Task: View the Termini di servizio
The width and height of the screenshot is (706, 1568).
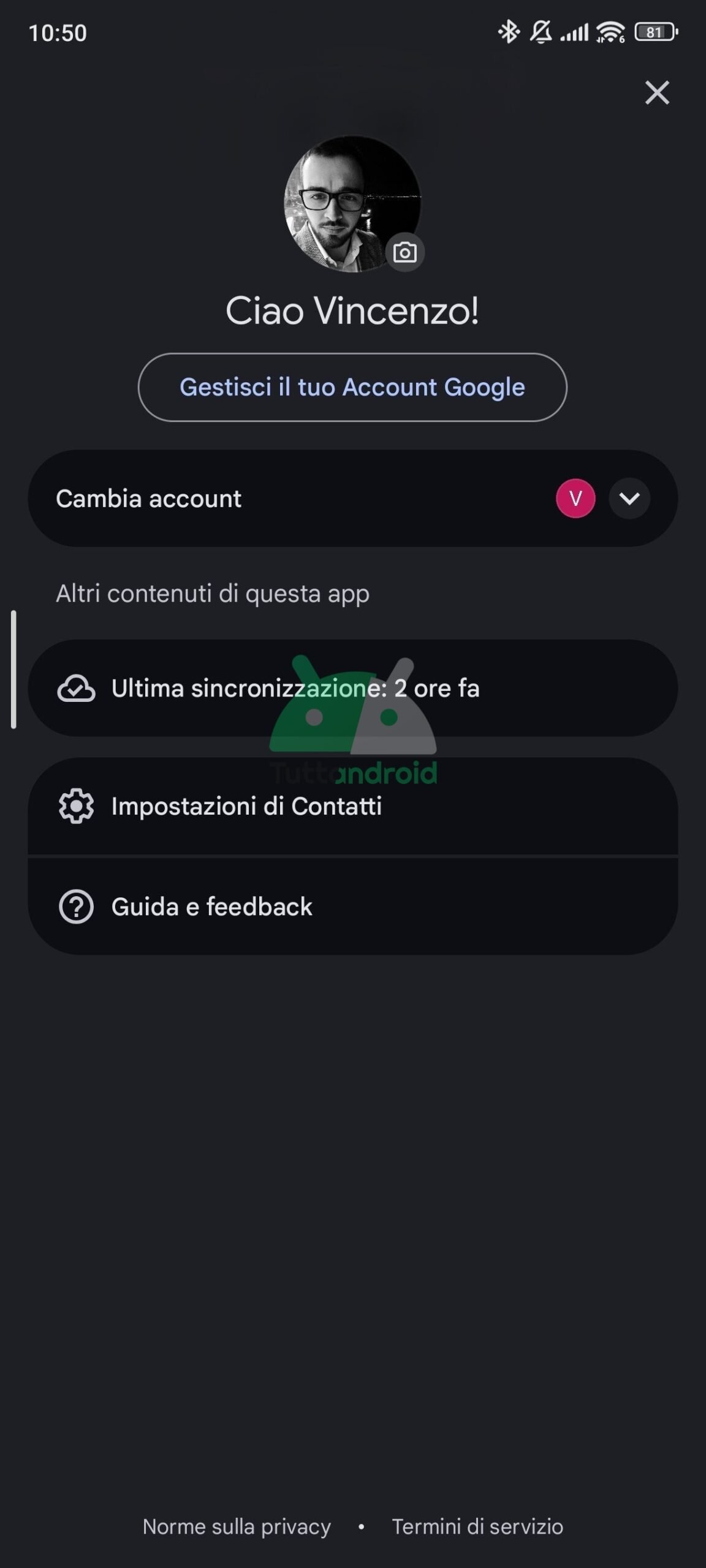Action: point(477,1526)
